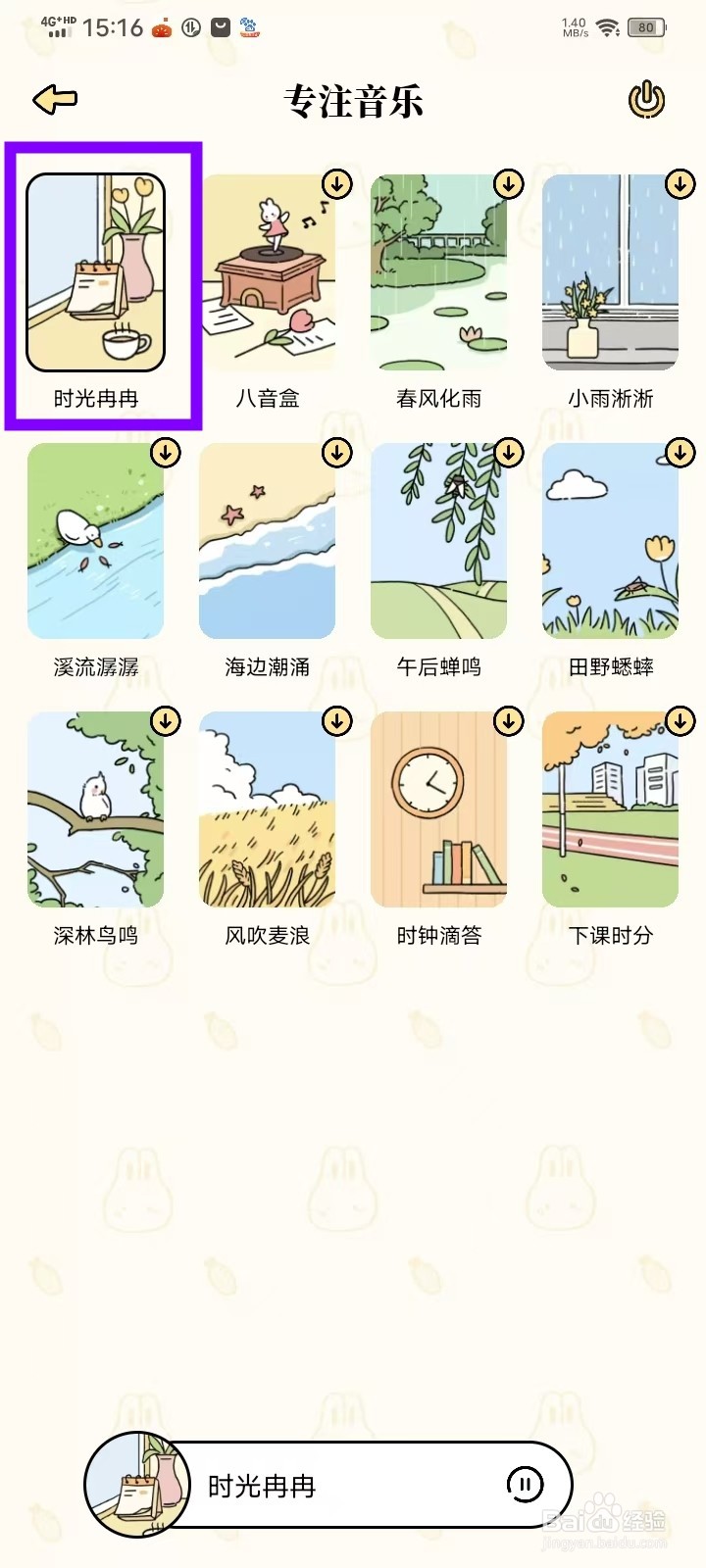Select the 溪流潺潺 stream track
The image size is (706, 1568).
tap(96, 541)
